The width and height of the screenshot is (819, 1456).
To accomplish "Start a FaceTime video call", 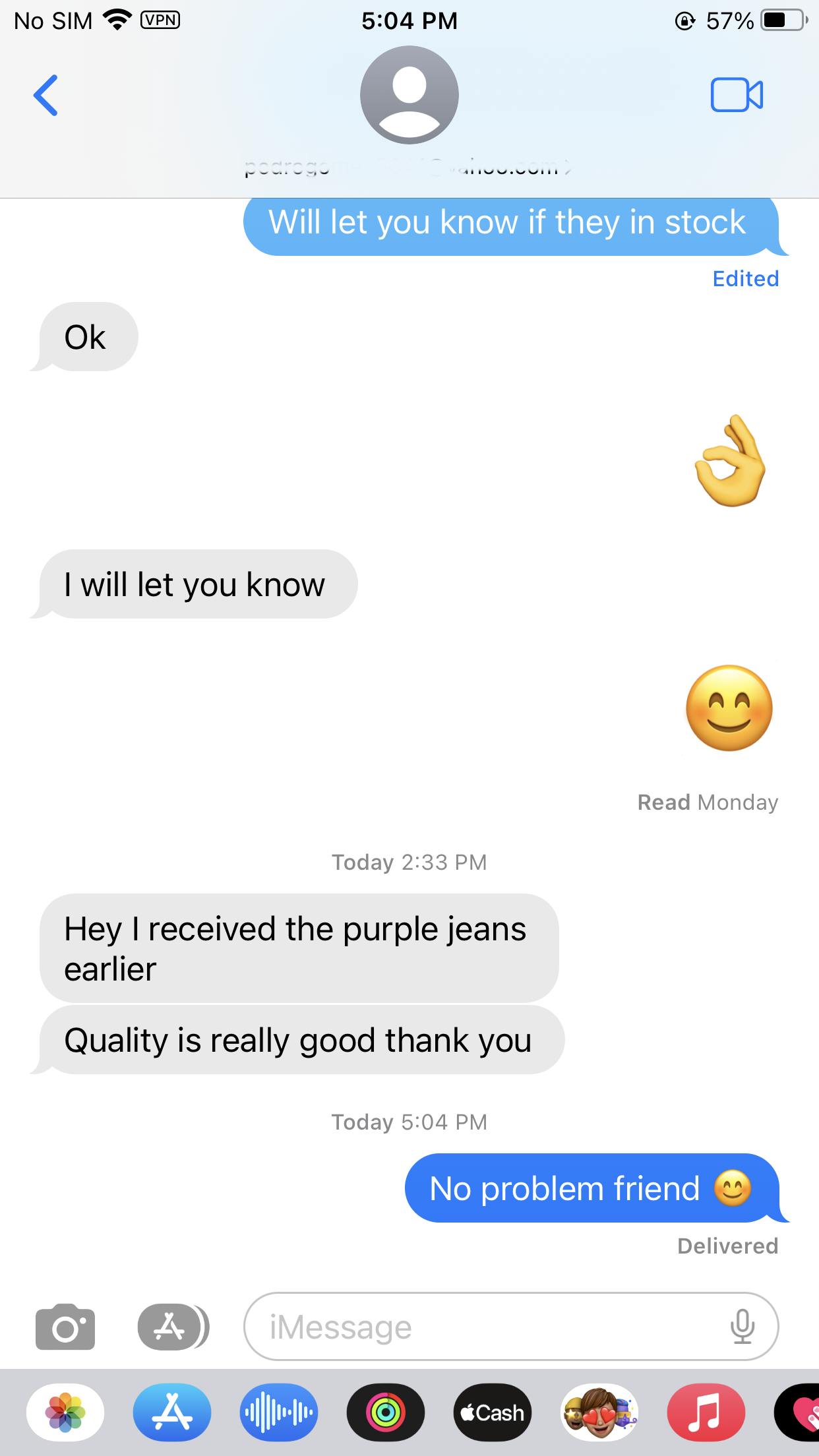I will tap(737, 96).
